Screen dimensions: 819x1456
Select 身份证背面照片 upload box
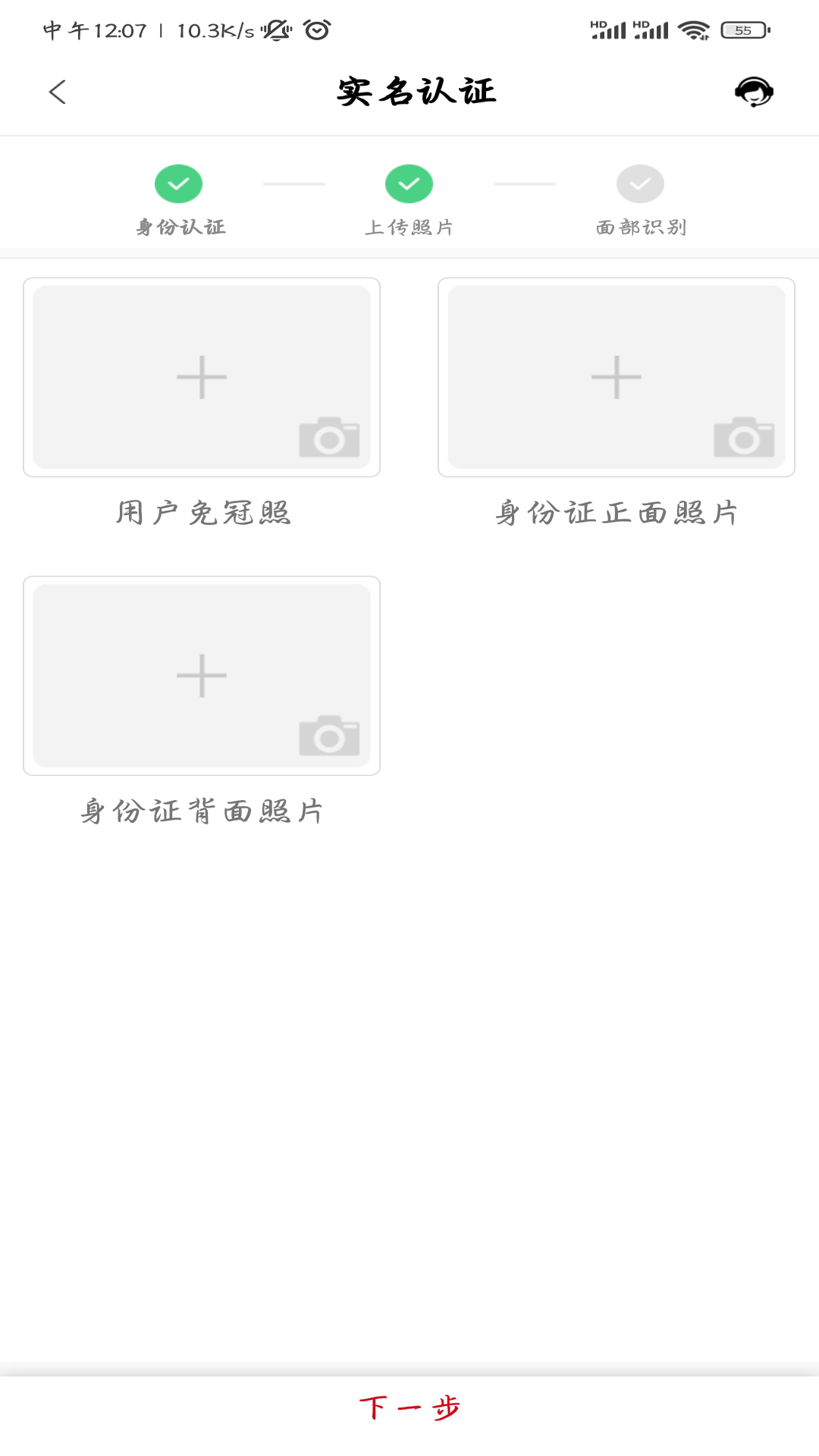click(x=202, y=675)
